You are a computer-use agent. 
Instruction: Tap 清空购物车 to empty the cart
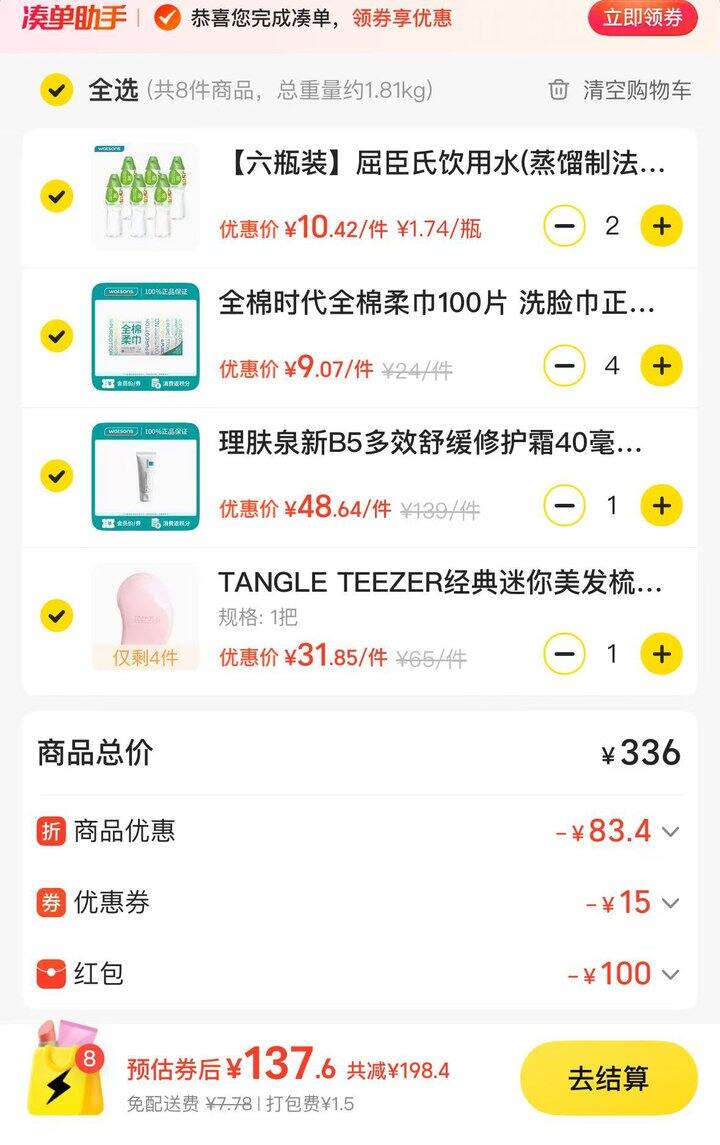[x=620, y=90]
